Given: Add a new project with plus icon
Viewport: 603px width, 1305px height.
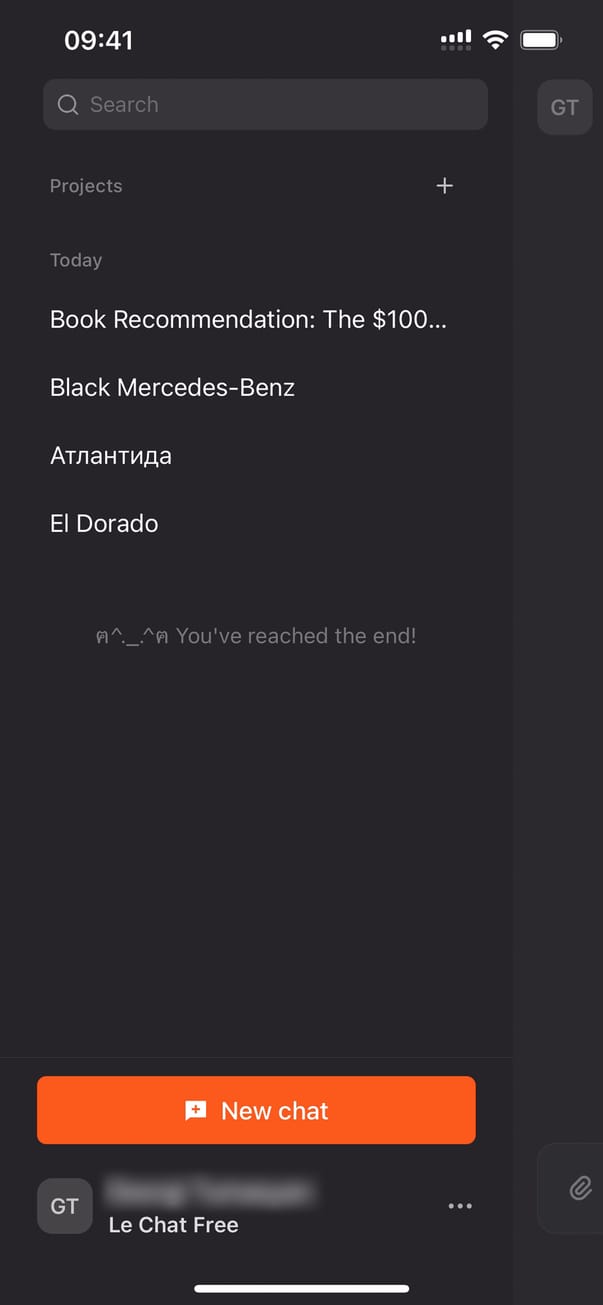Looking at the screenshot, I should point(445,186).
